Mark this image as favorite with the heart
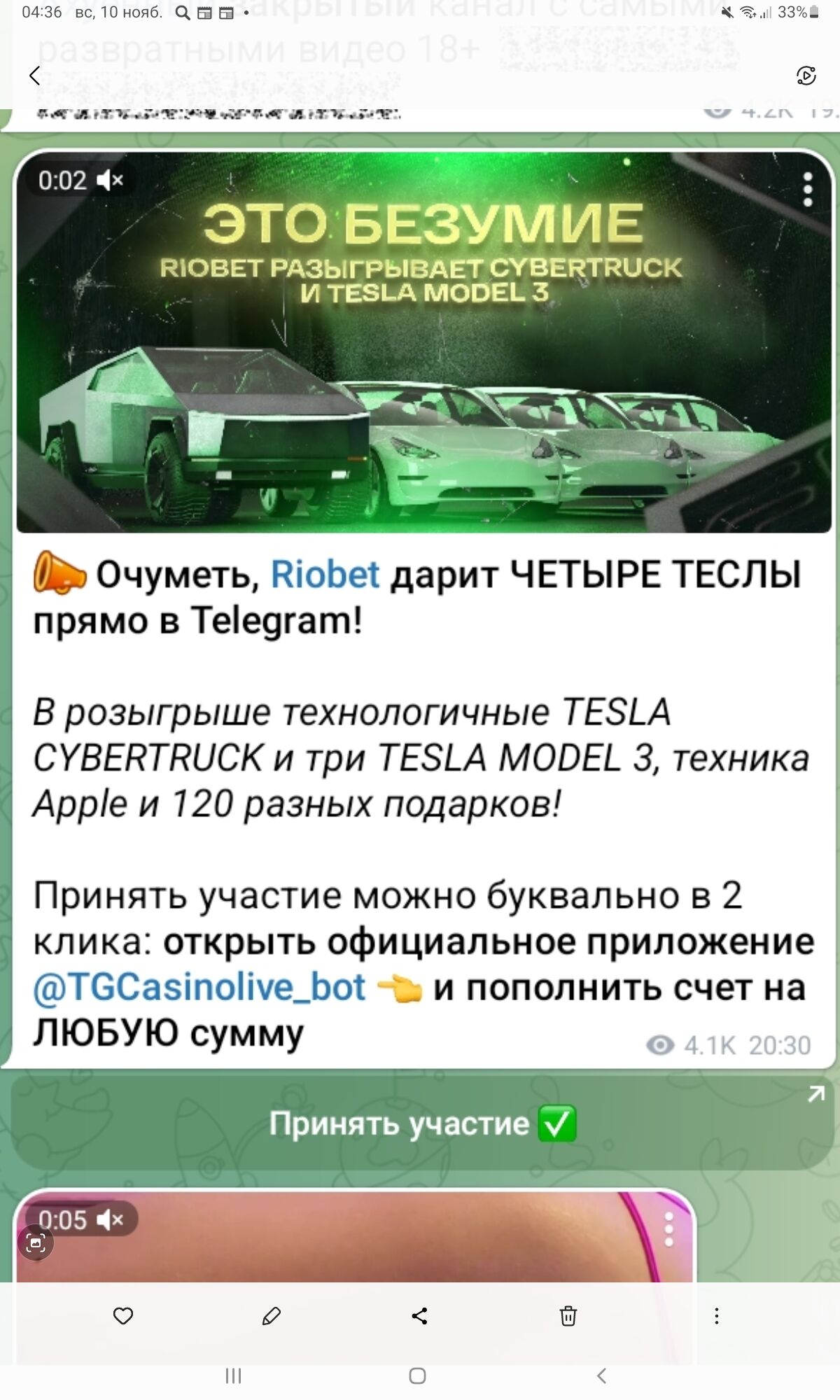This screenshot has width=840, height=1400. click(x=123, y=1316)
